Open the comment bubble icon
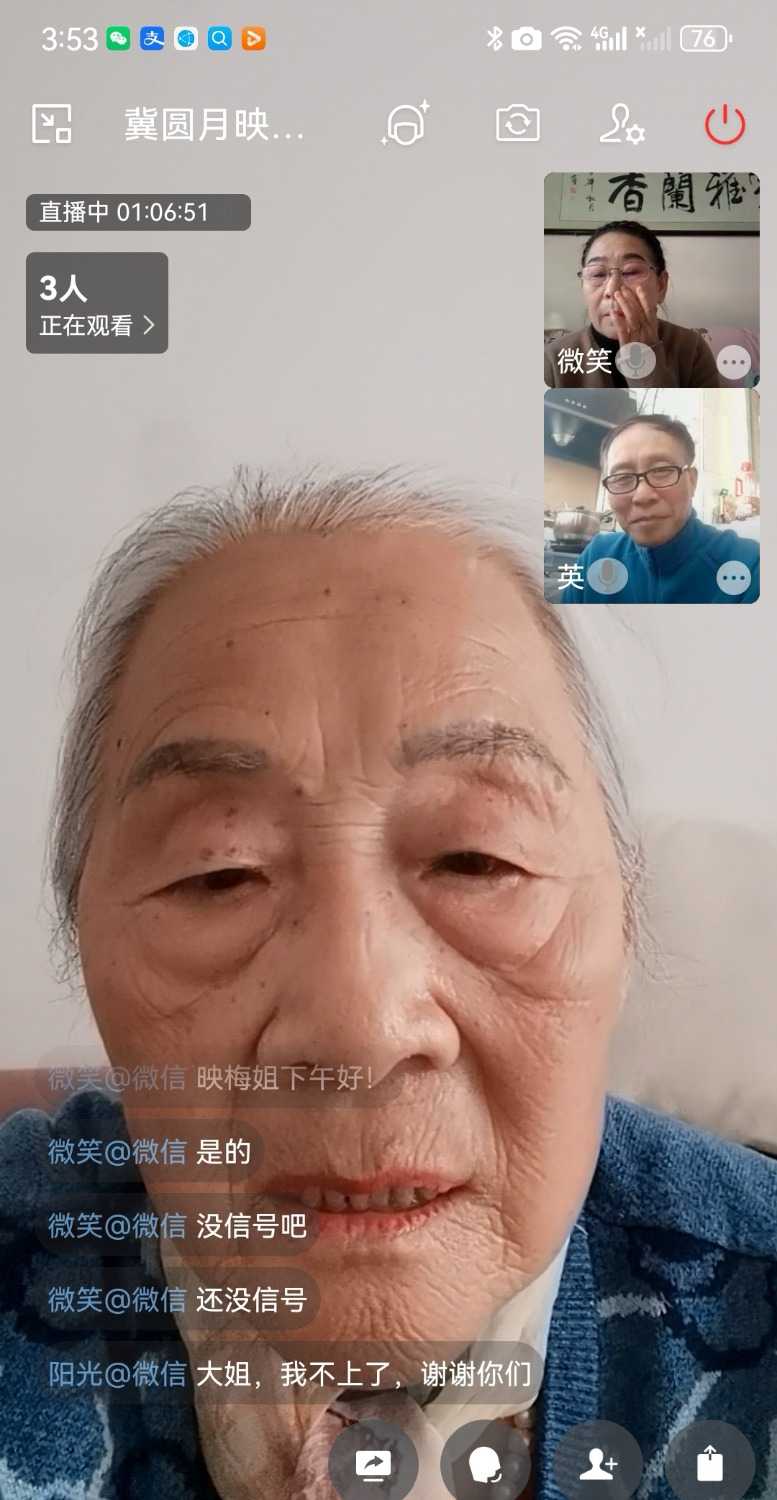 (485, 1464)
